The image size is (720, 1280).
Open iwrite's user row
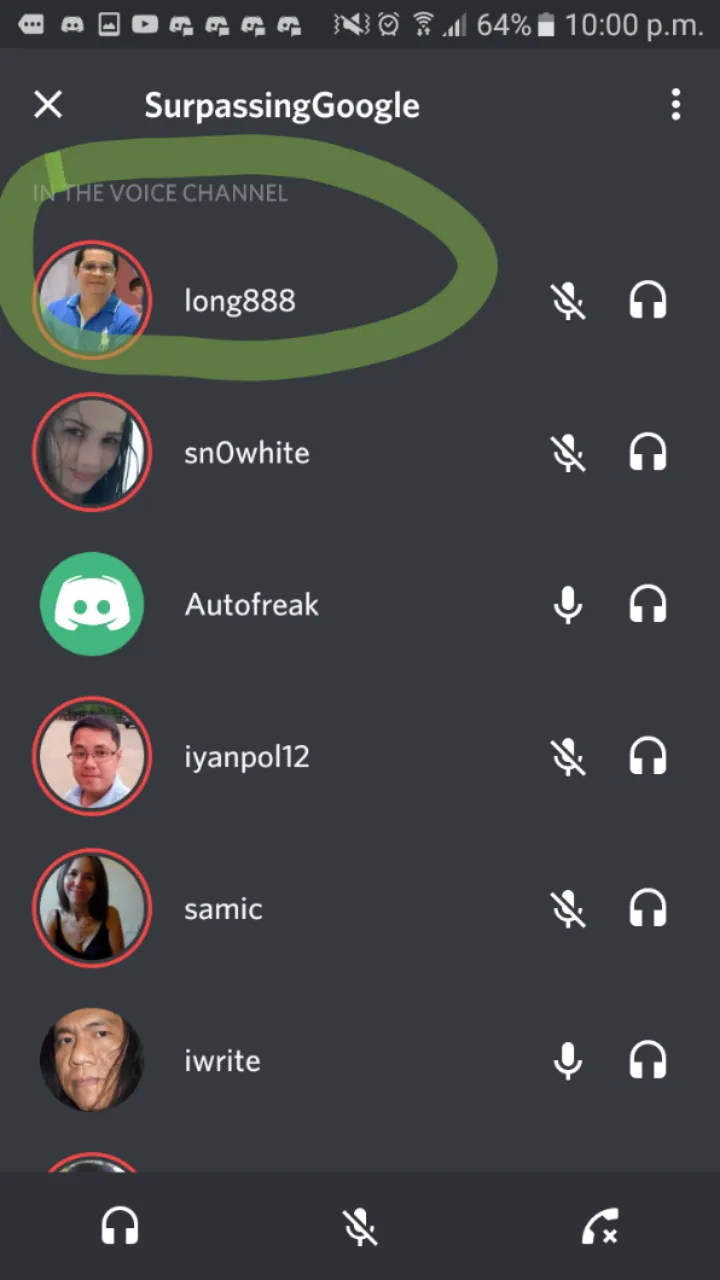pyautogui.click(x=222, y=1061)
